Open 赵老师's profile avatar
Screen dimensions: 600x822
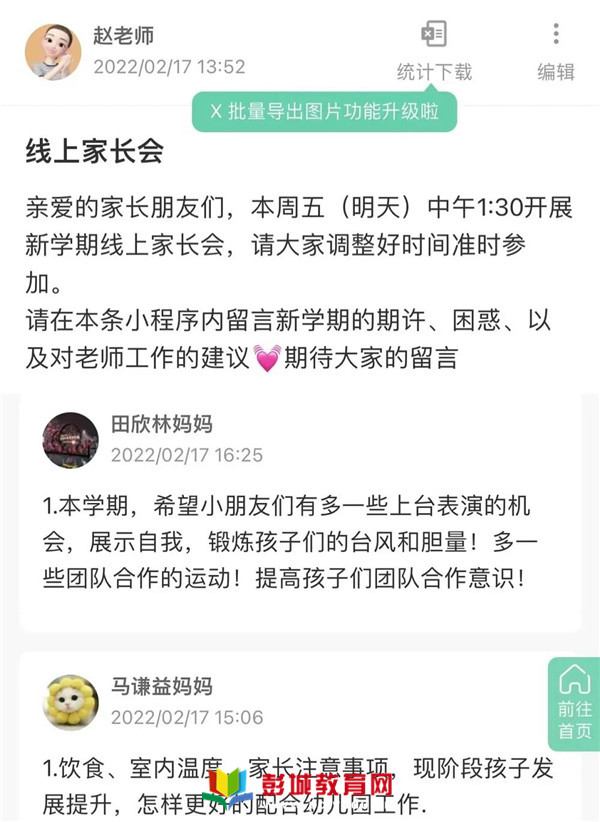tap(53, 52)
